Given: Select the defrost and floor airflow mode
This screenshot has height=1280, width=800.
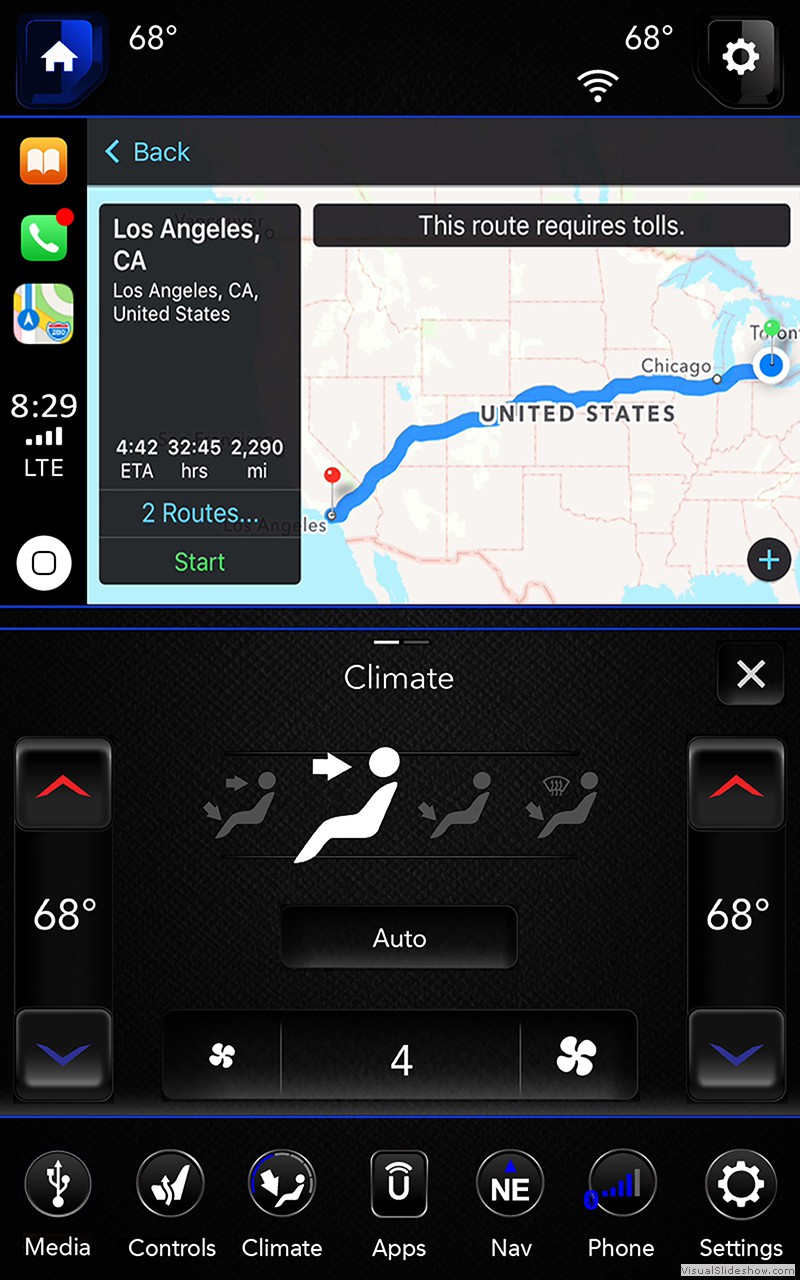Looking at the screenshot, I should (562, 802).
